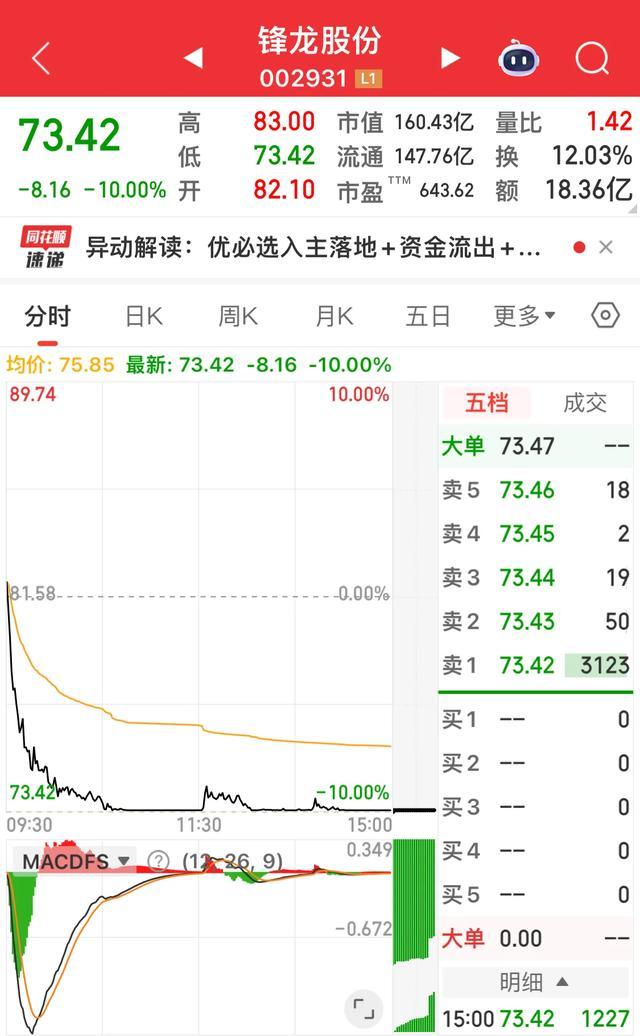The image size is (640, 1036).
Task: Go back using the top-left arrow
Action: point(41,58)
